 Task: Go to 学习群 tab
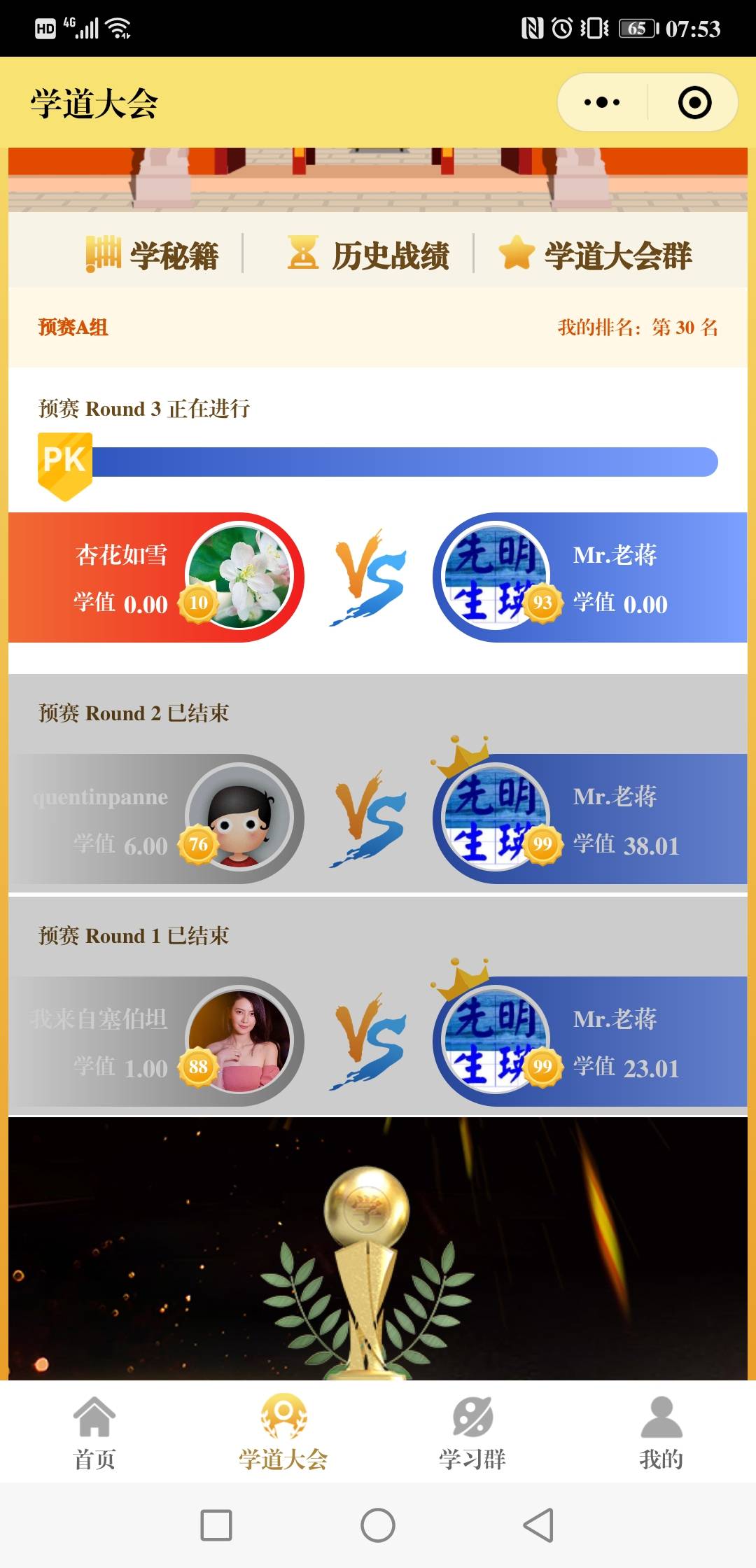coord(472,1431)
